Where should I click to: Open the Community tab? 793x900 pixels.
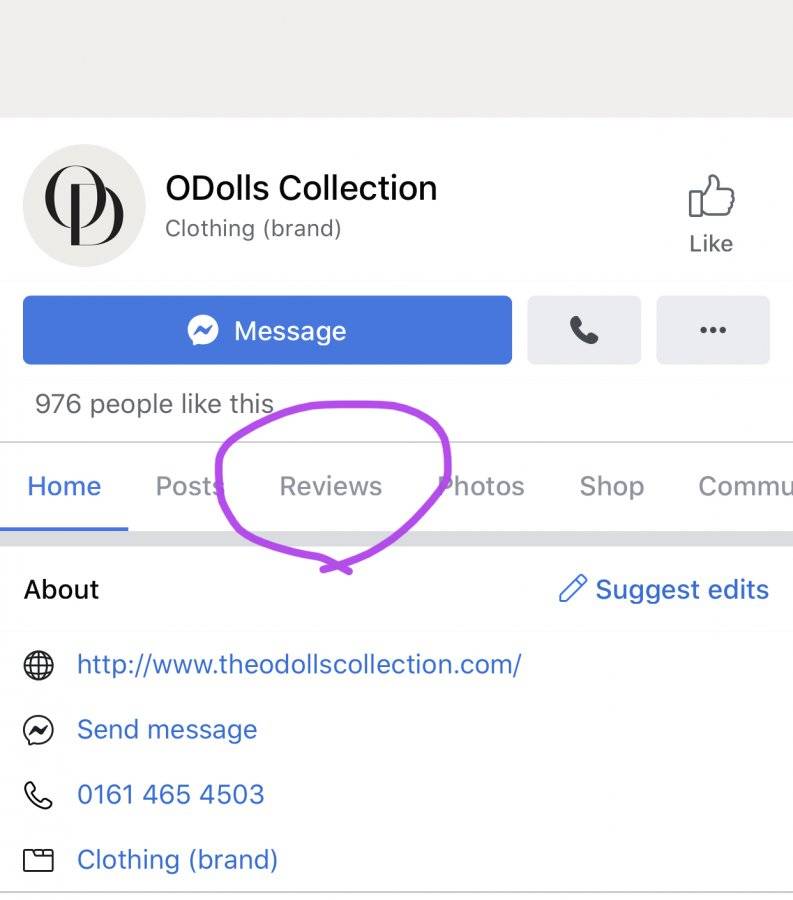[x=745, y=486]
